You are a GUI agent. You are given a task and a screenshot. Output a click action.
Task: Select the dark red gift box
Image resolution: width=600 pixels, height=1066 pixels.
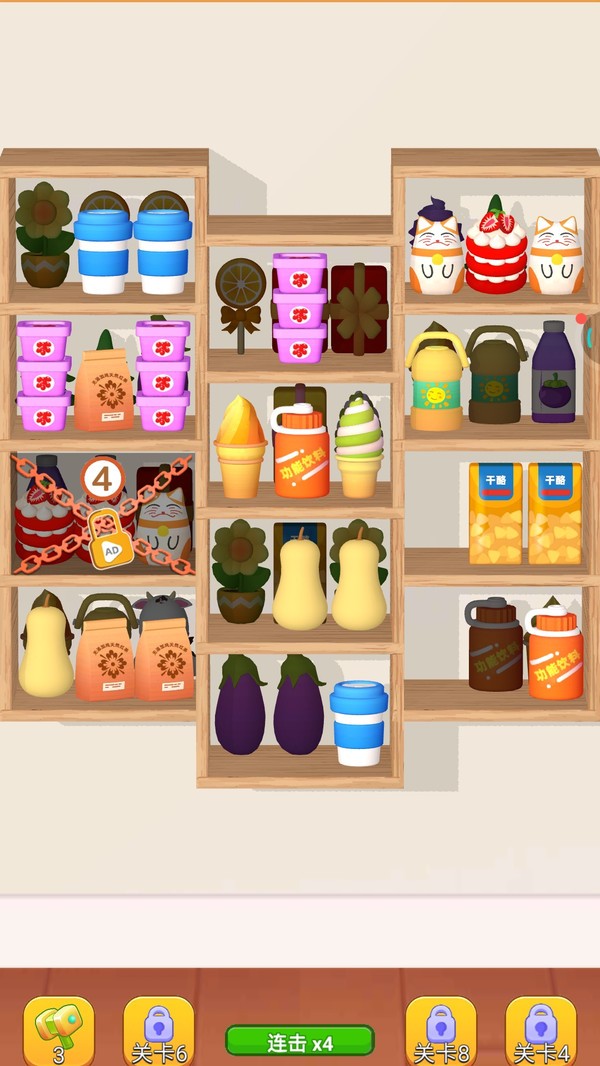pos(359,309)
